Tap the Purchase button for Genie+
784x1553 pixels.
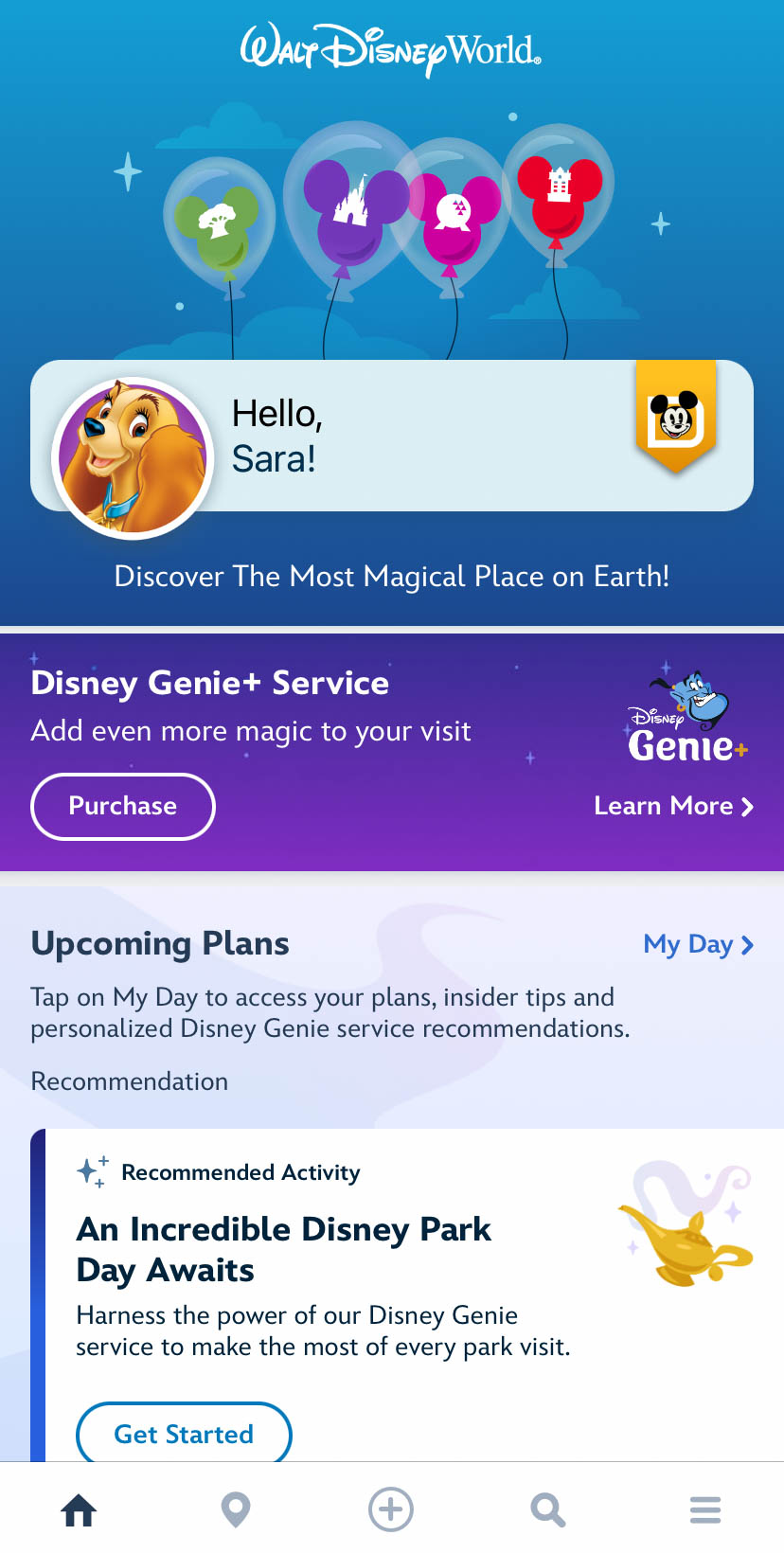pos(123,806)
